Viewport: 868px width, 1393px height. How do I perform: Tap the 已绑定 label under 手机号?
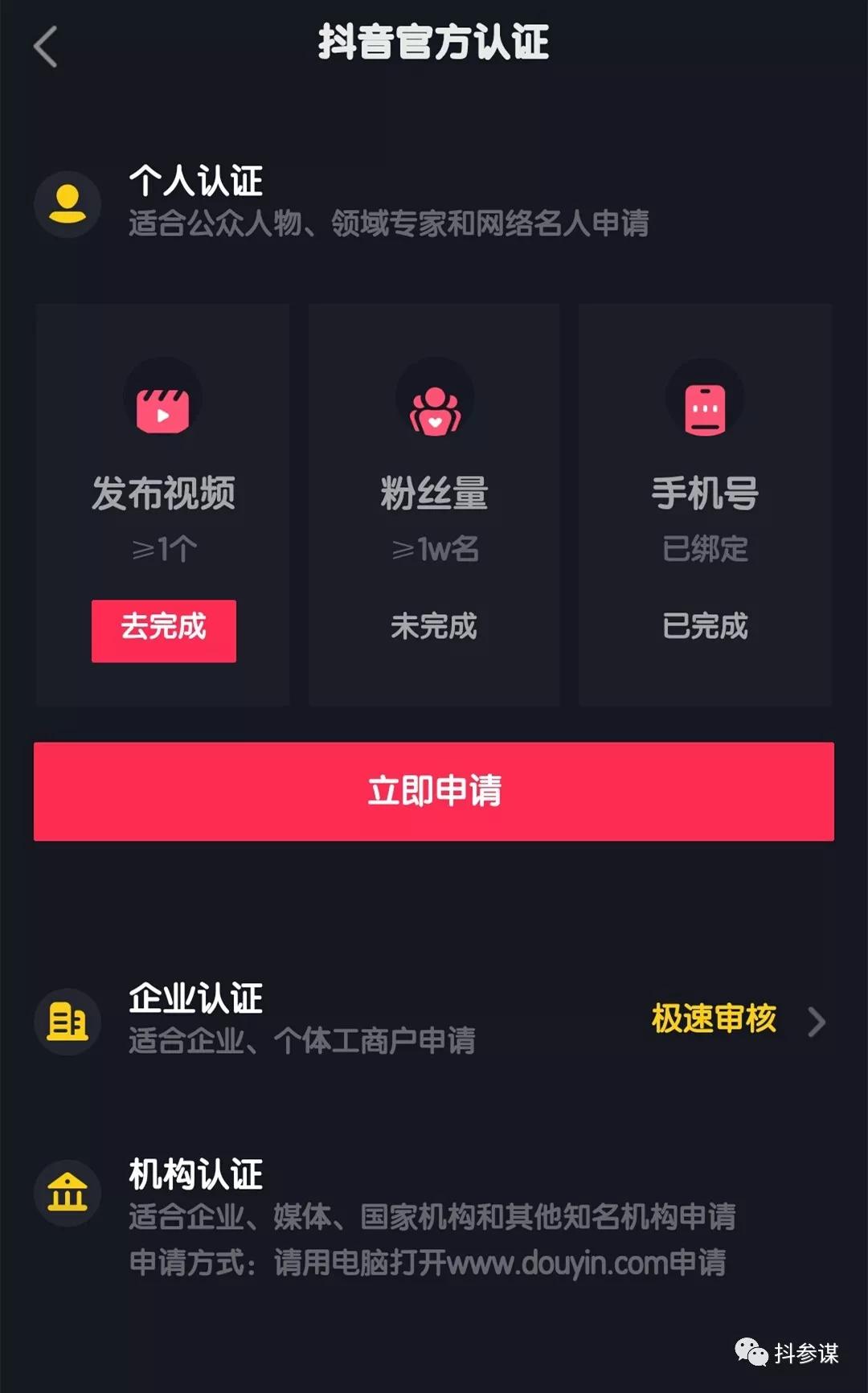[x=704, y=549]
